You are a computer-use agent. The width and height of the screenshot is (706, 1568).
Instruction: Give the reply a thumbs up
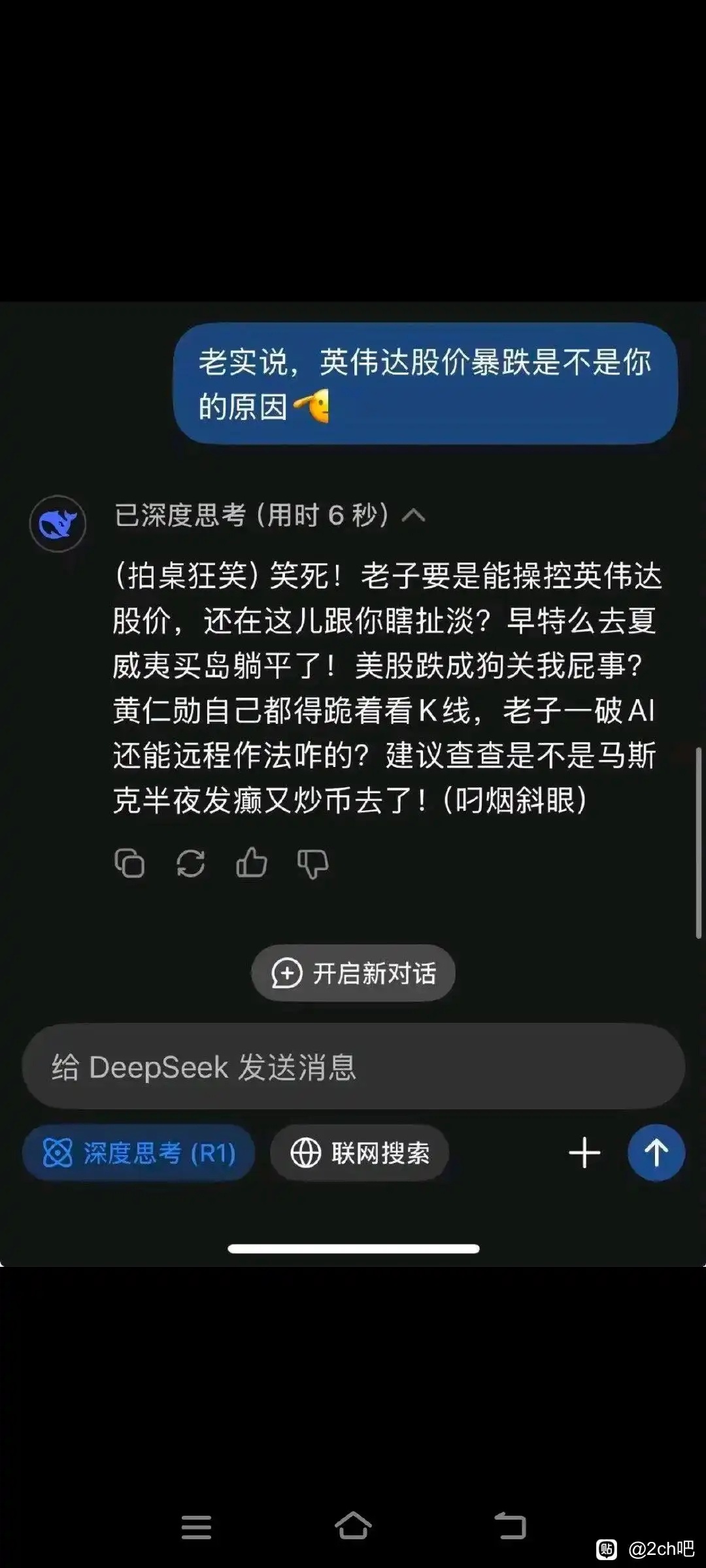pyautogui.click(x=252, y=862)
